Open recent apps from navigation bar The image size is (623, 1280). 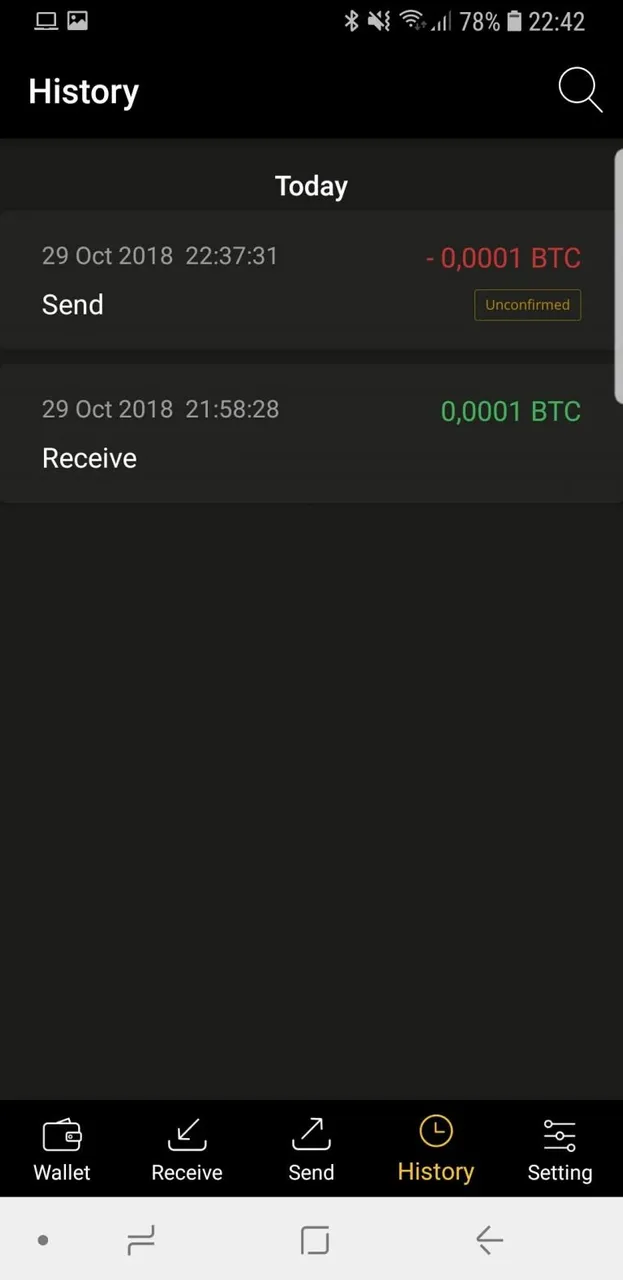(x=141, y=1241)
